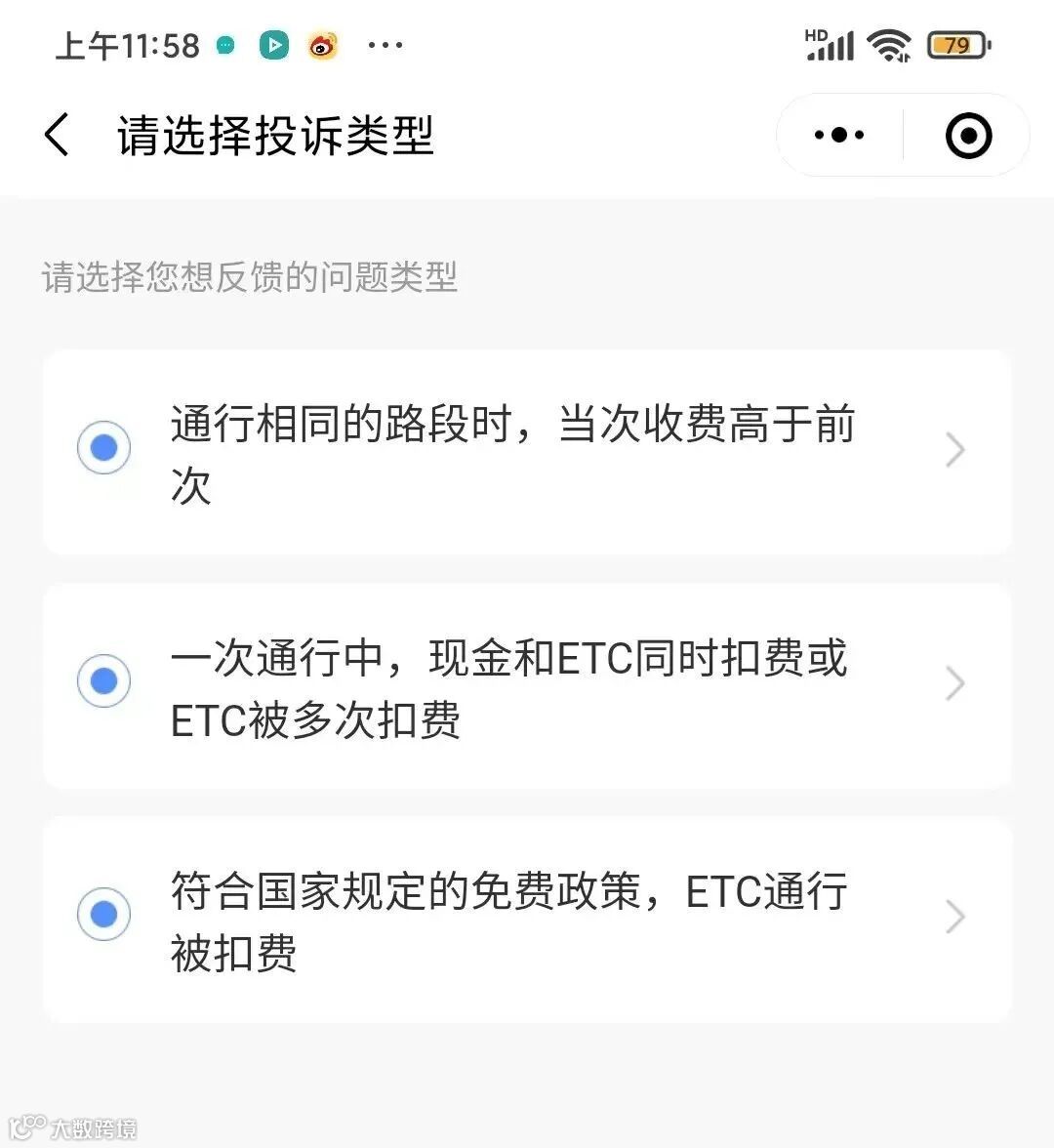The image size is (1054, 1148).
Task: Go back from the complaint type page
Action: coord(58,135)
